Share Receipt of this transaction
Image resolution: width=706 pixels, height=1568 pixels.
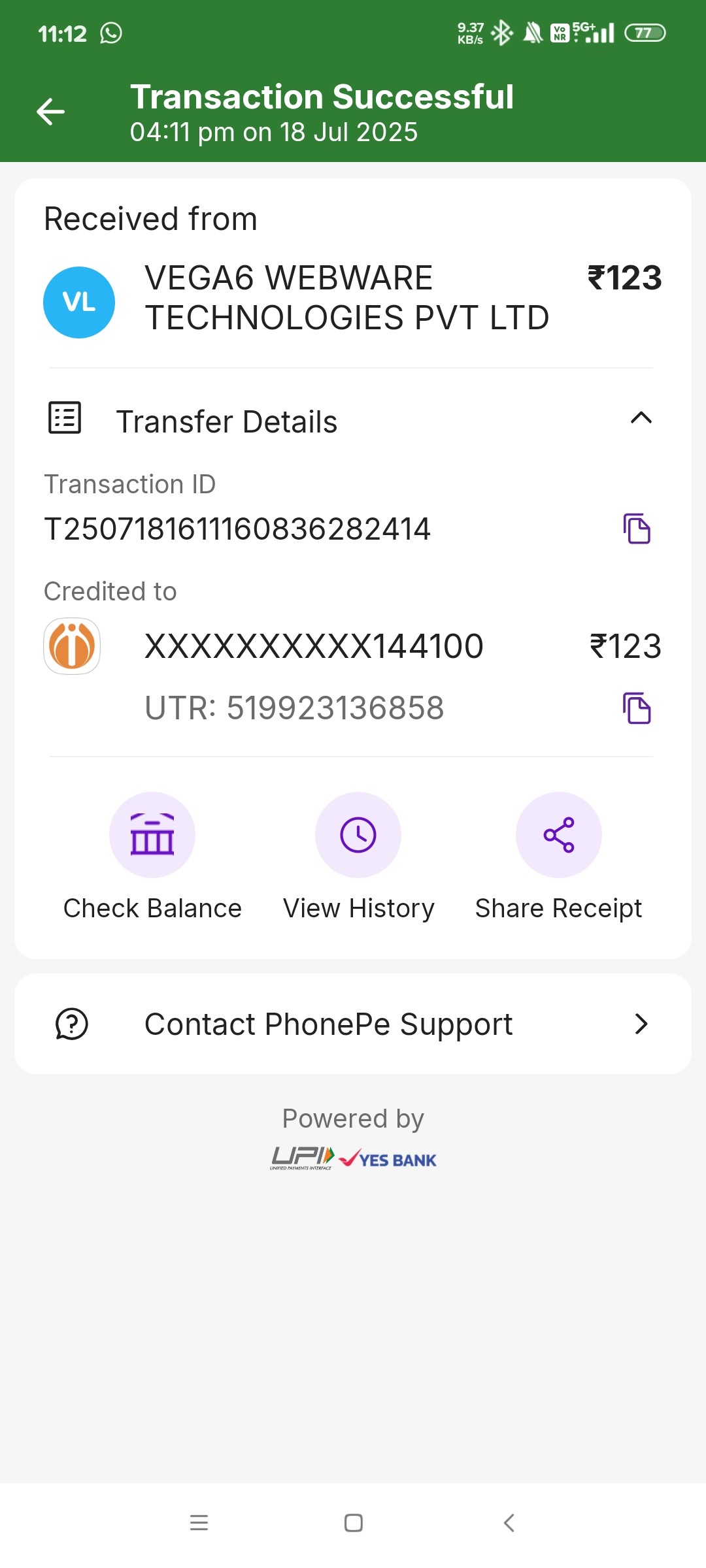559,835
